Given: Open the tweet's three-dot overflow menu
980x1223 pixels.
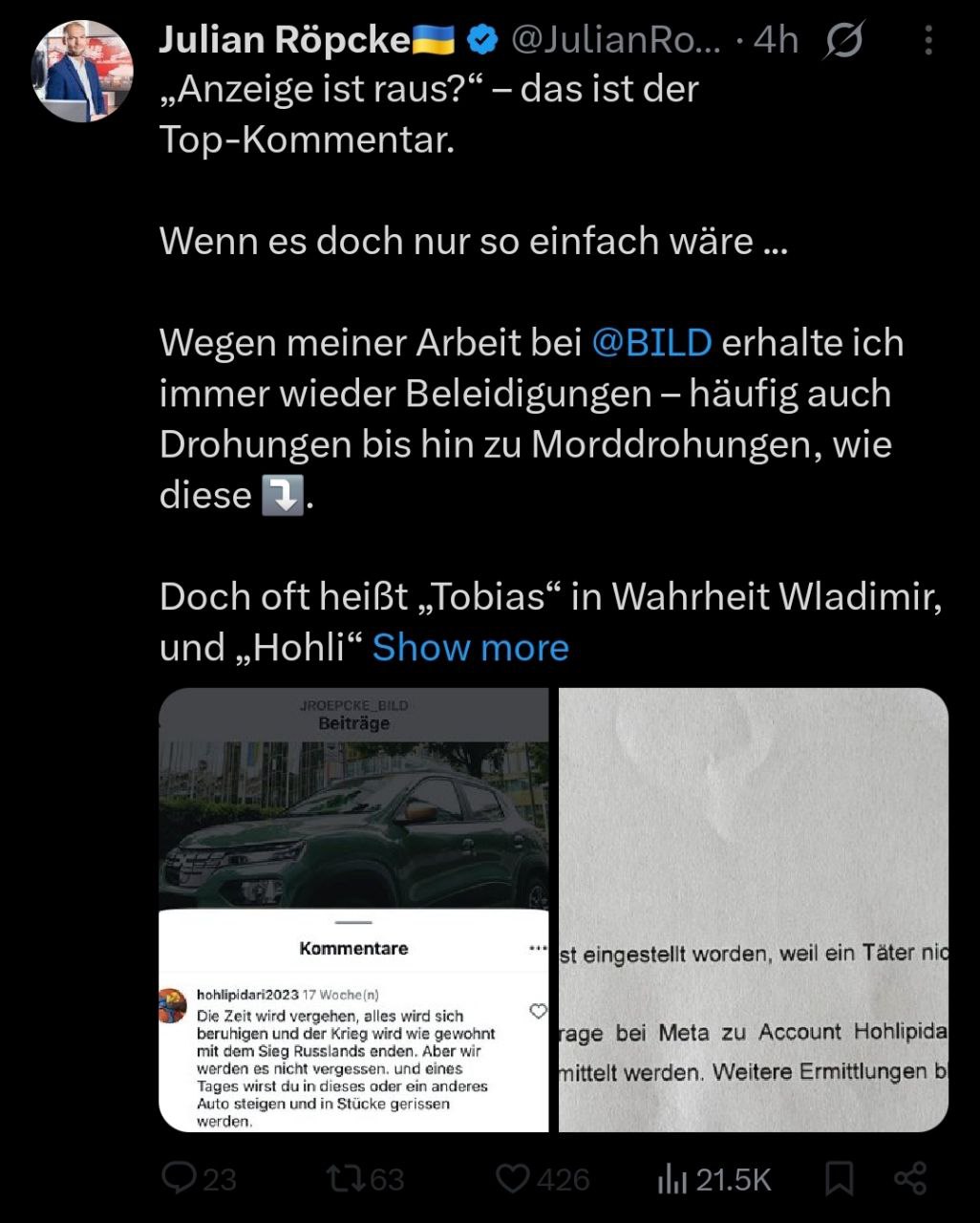Looking at the screenshot, I should (928, 40).
